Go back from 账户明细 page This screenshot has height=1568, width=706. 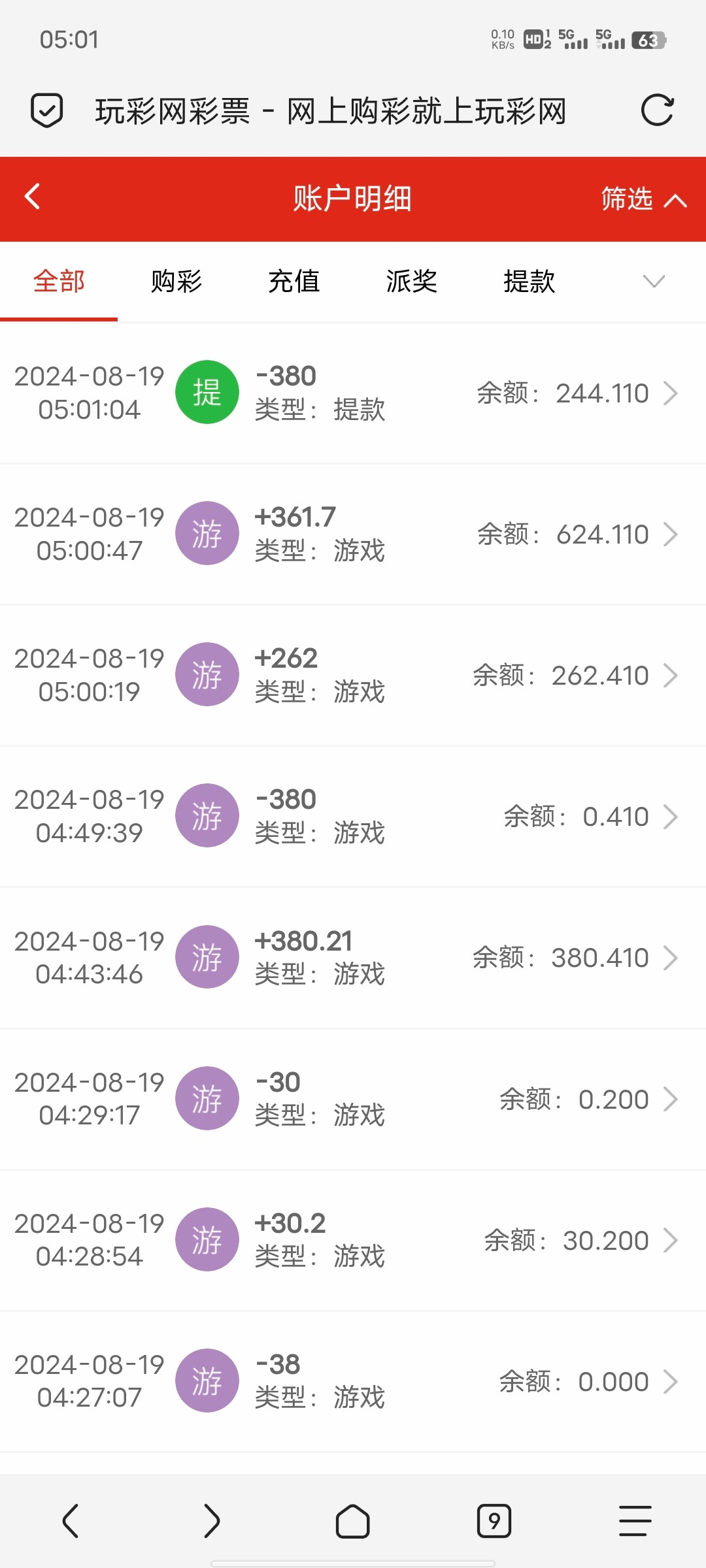point(33,197)
